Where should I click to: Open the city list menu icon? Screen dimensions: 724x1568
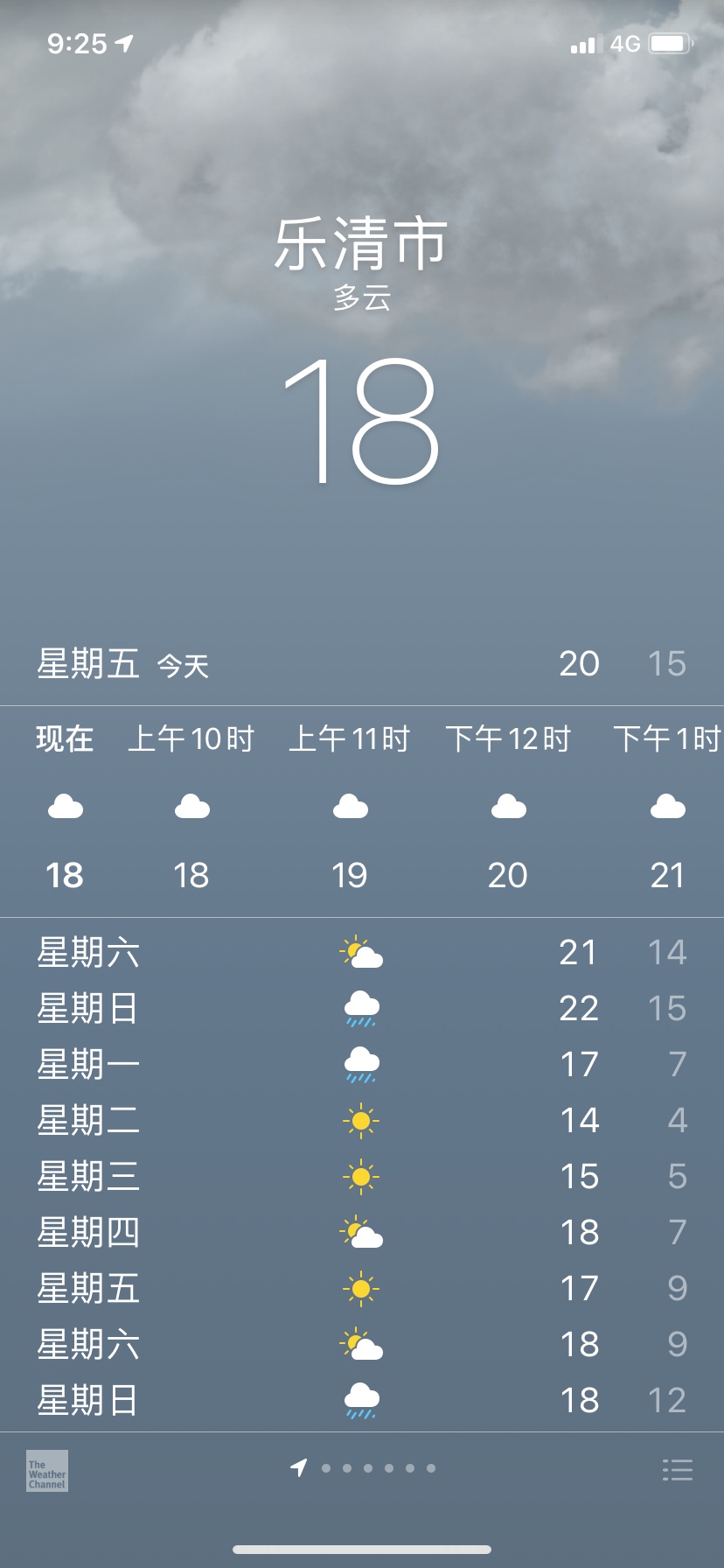coord(678,1470)
